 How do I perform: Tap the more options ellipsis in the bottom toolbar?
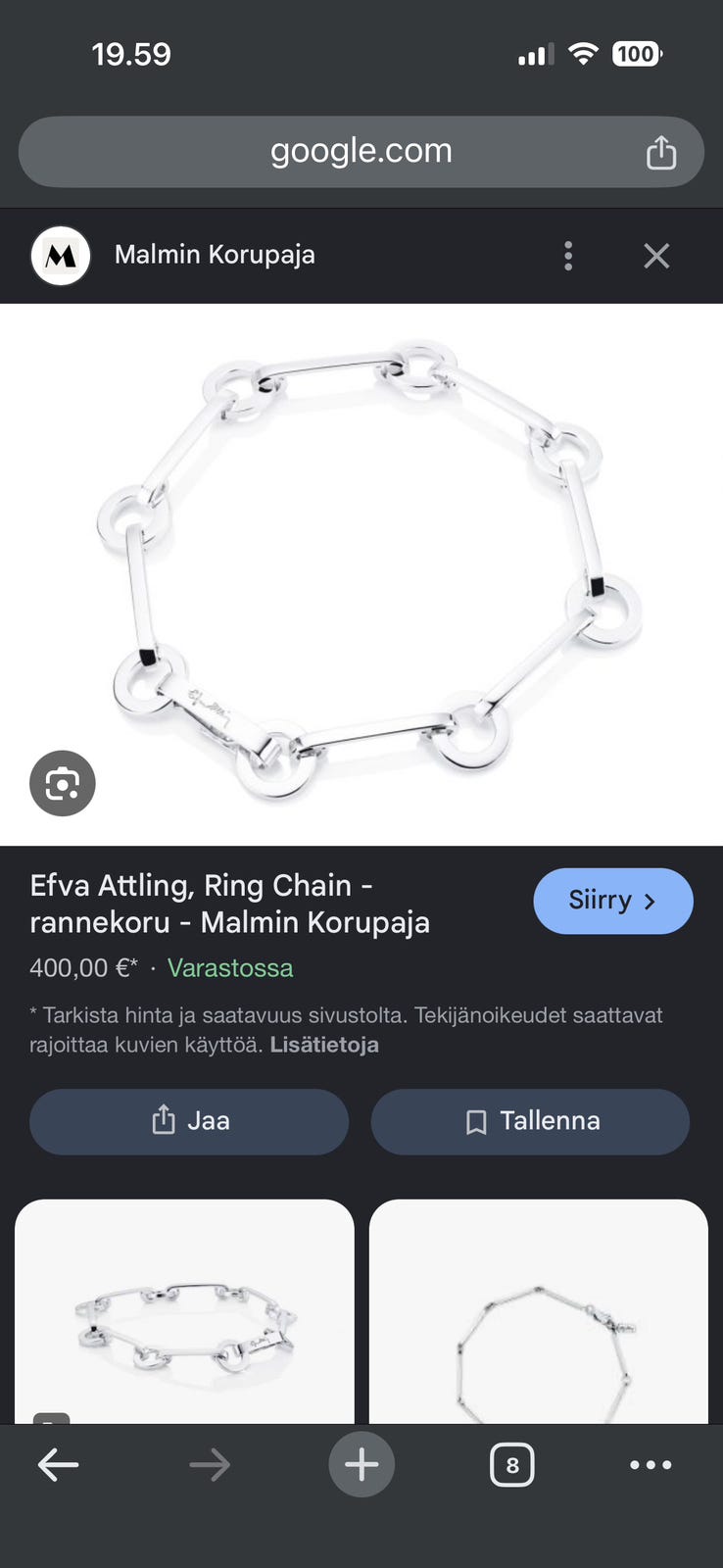pyautogui.click(x=651, y=1464)
